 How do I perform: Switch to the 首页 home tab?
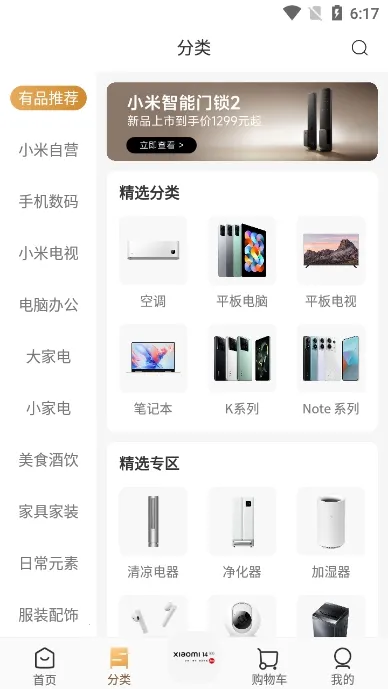[45, 665]
